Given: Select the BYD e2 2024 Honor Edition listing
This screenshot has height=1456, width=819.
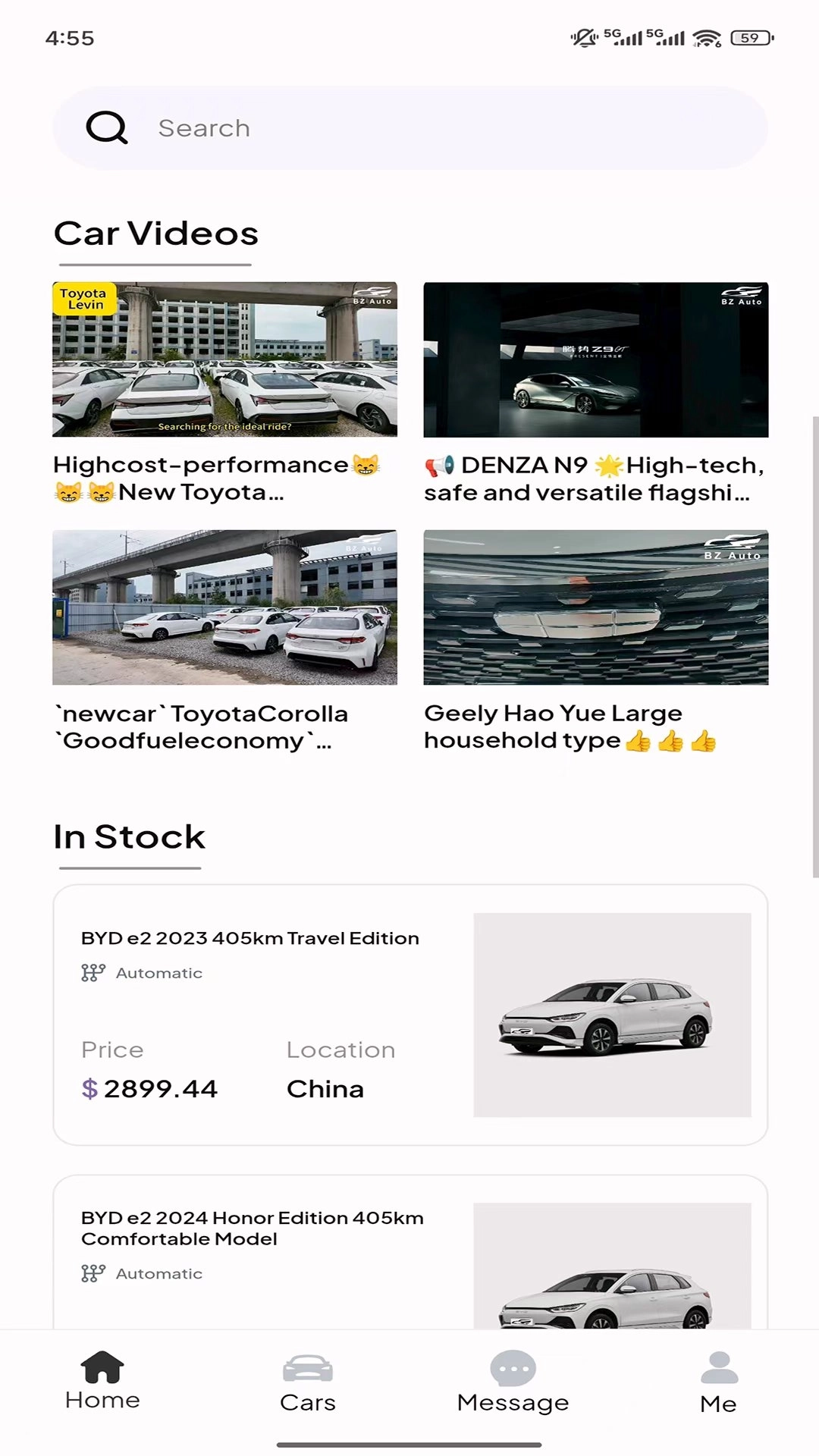Looking at the screenshot, I should tap(409, 1274).
